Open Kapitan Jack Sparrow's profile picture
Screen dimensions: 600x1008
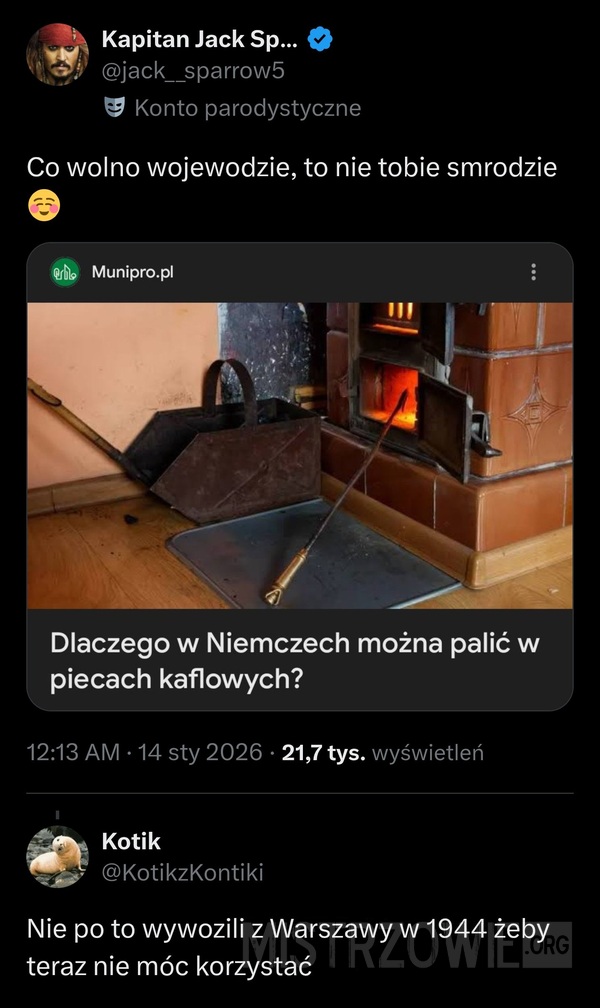(x=57, y=54)
